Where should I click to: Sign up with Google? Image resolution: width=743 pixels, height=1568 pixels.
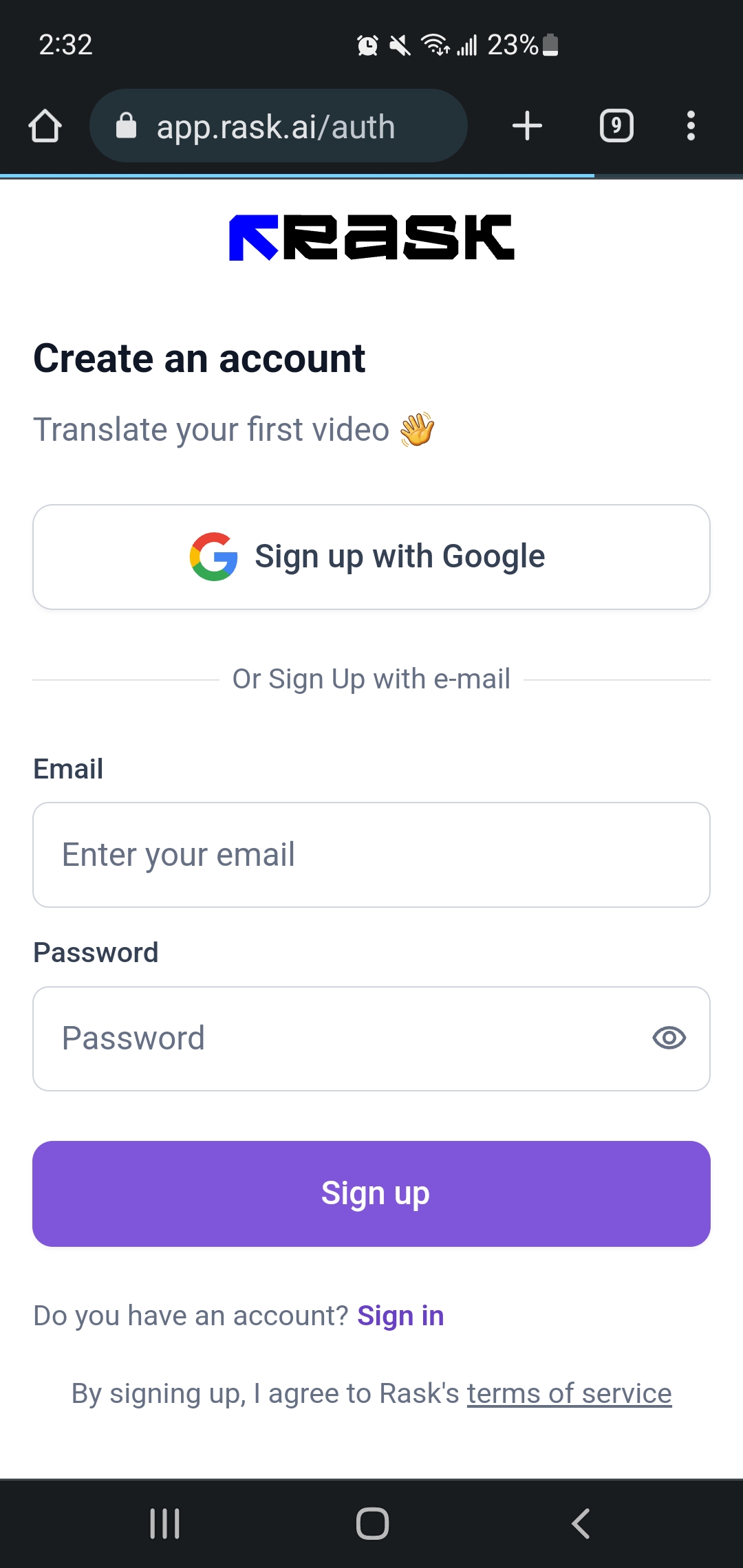(x=371, y=557)
